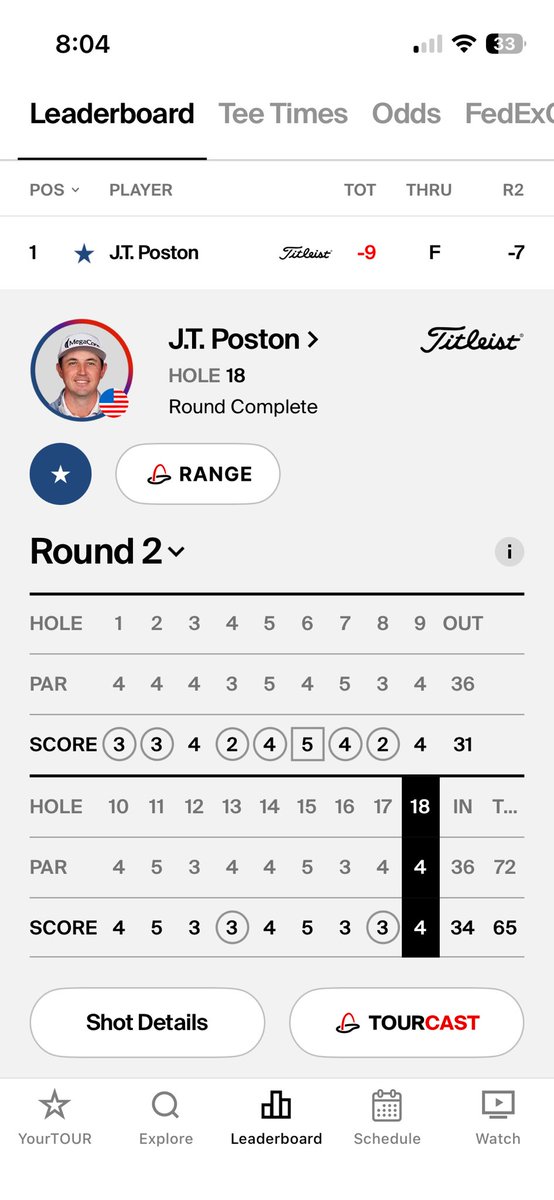Image resolution: width=554 pixels, height=1200 pixels.
Task: Open the Schedule tab
Action: (x=387, y=1118)
